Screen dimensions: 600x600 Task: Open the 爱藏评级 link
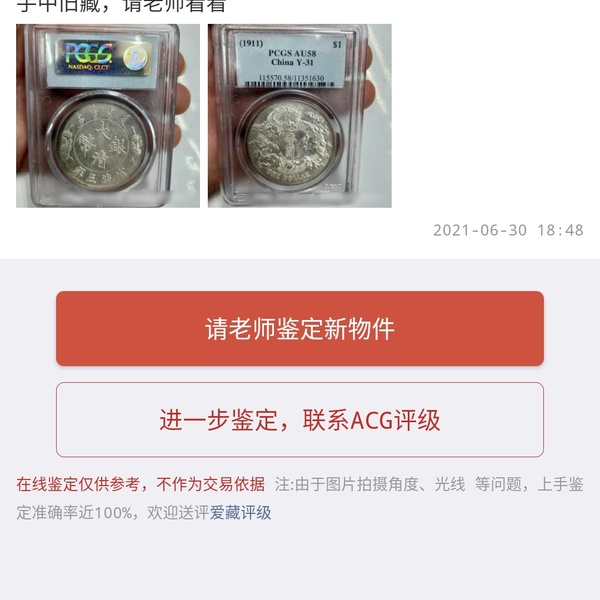[x=240, y=513]
